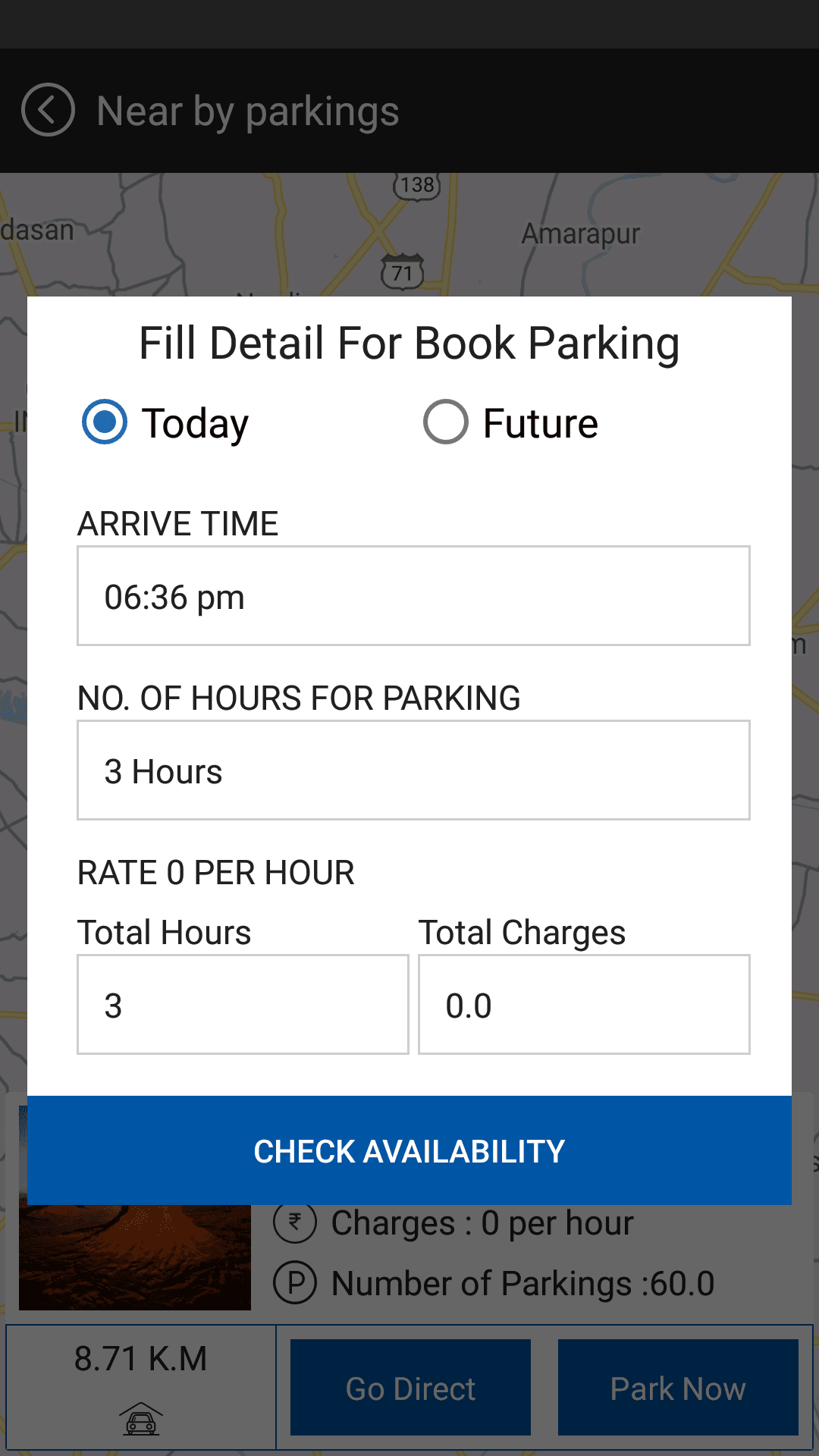Click the 138 route marker on the map

click(416, 186)
